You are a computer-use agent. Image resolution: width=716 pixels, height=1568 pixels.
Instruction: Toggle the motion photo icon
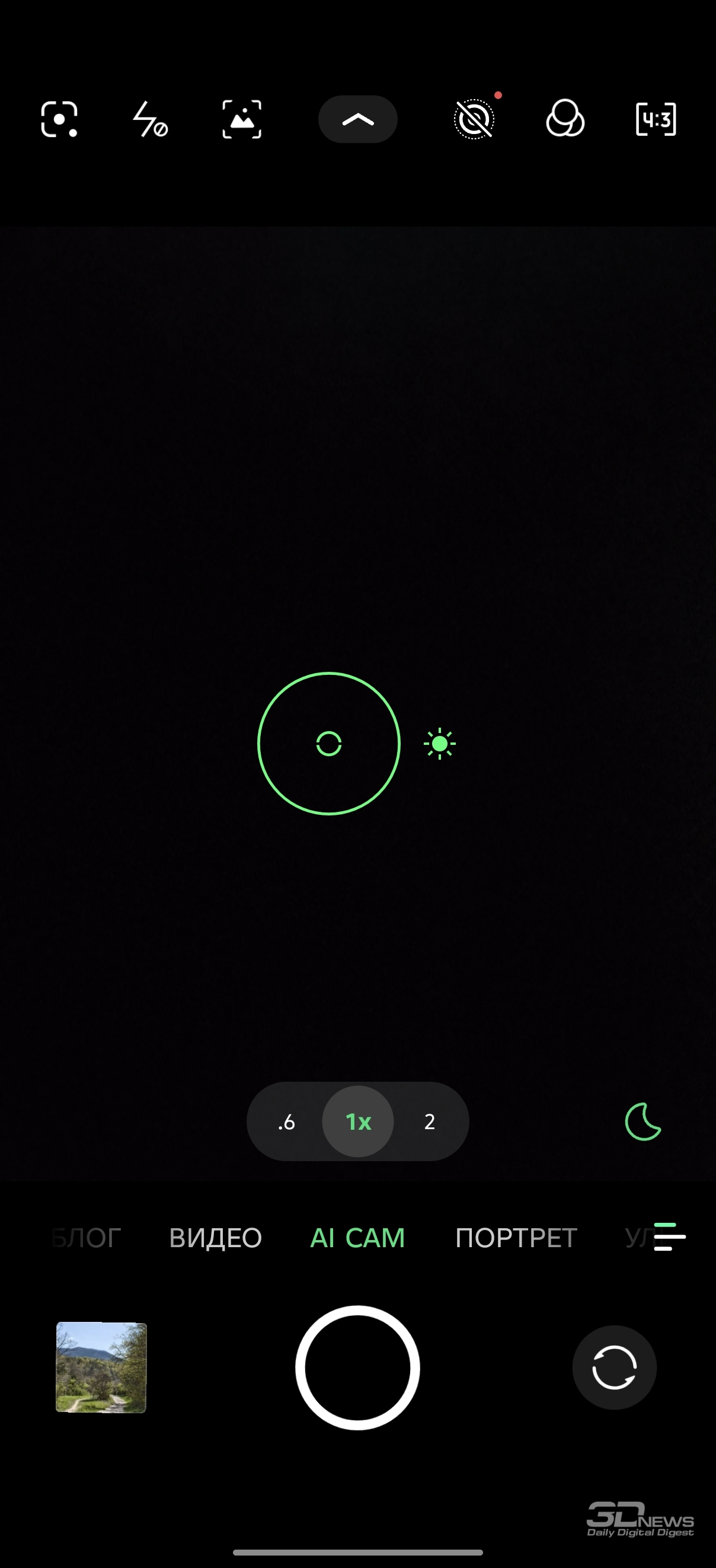click(474, 119)
